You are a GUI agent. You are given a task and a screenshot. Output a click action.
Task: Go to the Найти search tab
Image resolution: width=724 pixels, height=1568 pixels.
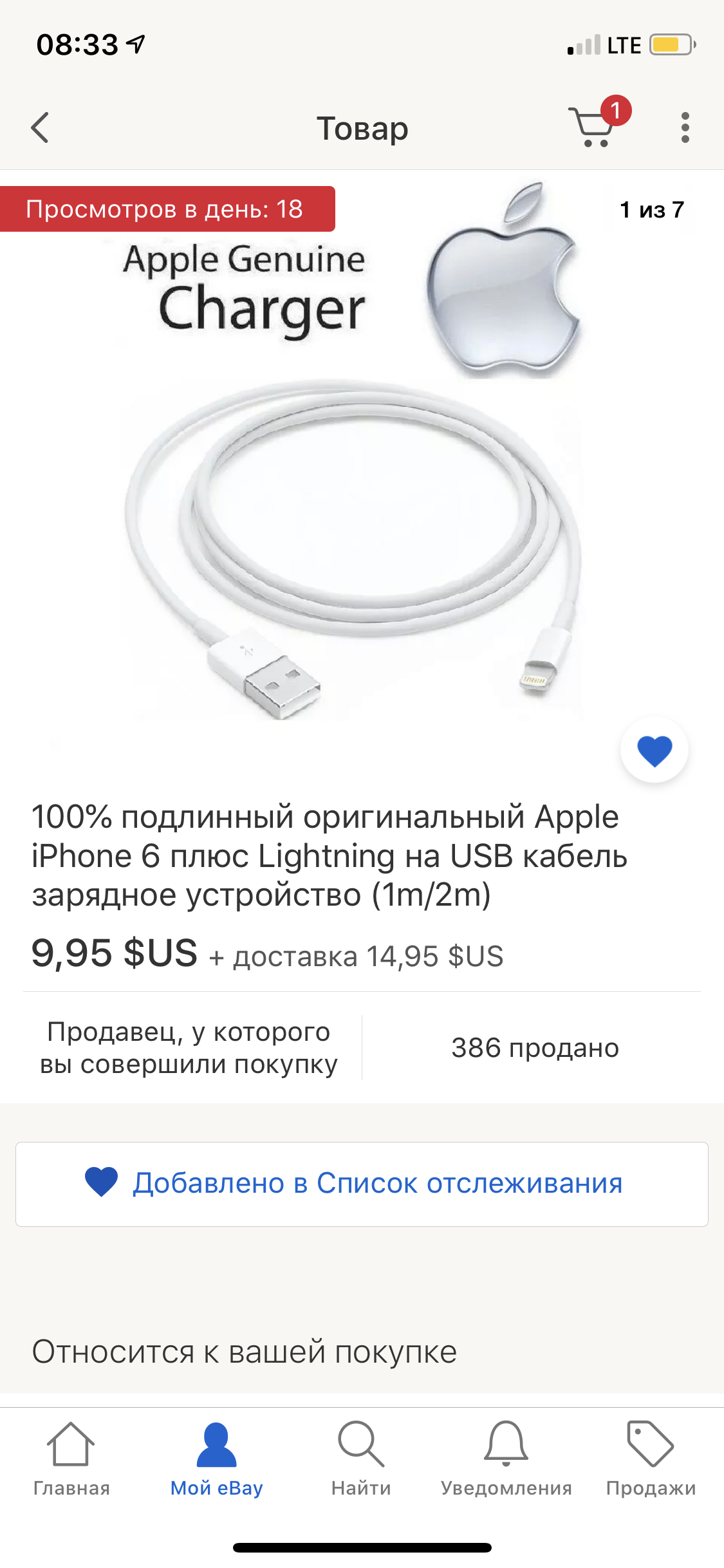point(361,1460)
